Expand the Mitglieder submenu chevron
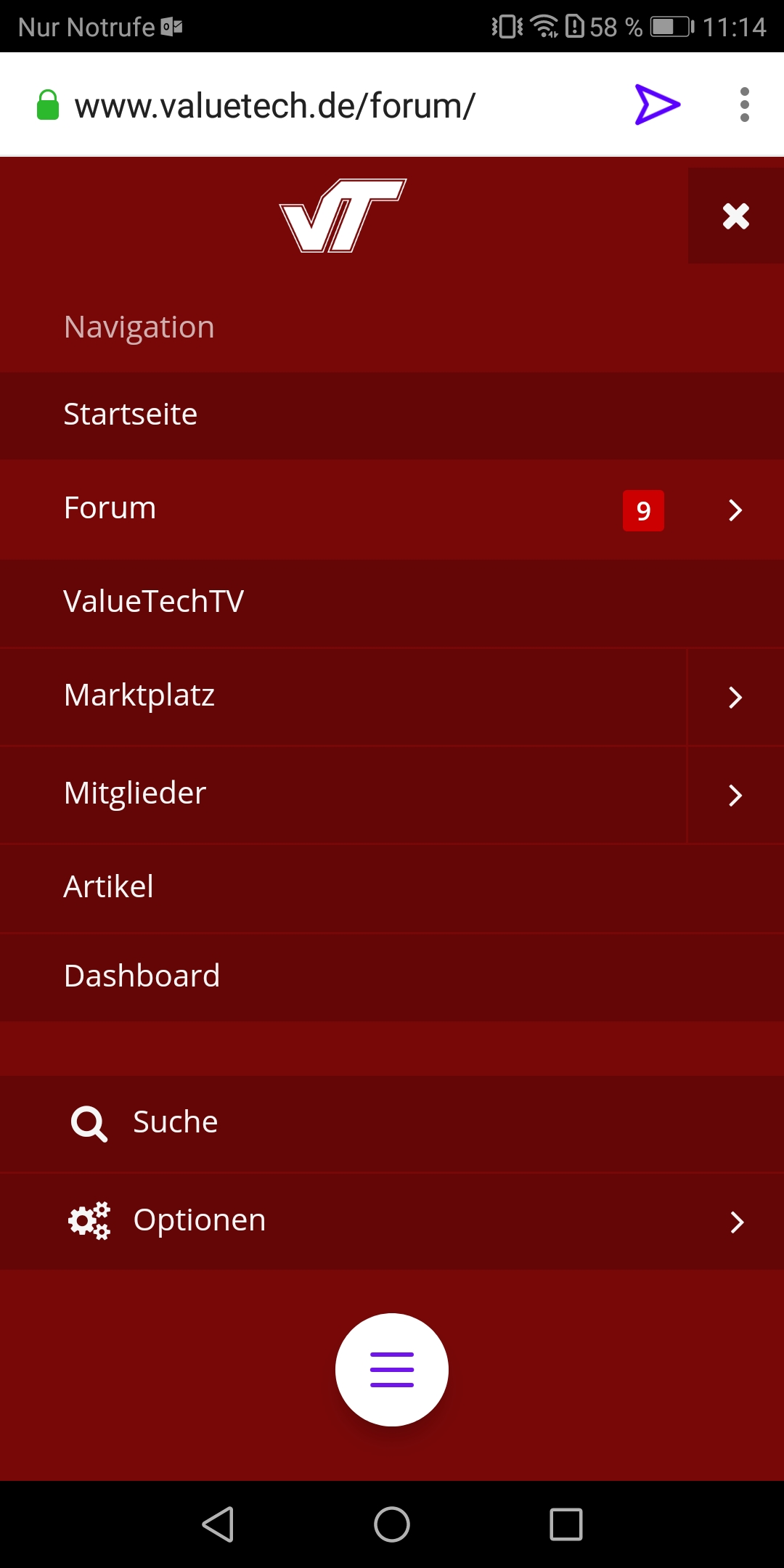 click(x=735, y=795)
